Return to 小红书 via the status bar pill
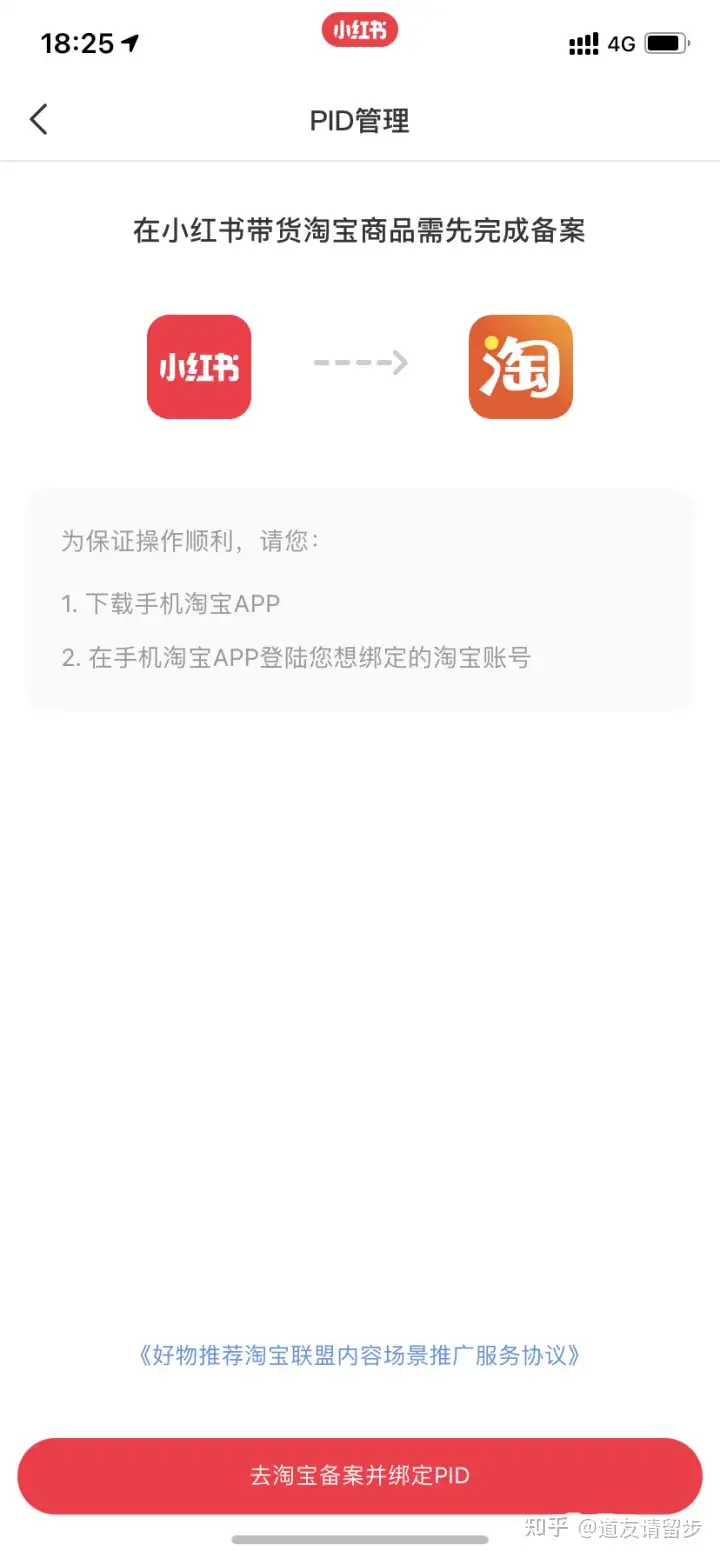720x1558 pixels. [360, 30]
